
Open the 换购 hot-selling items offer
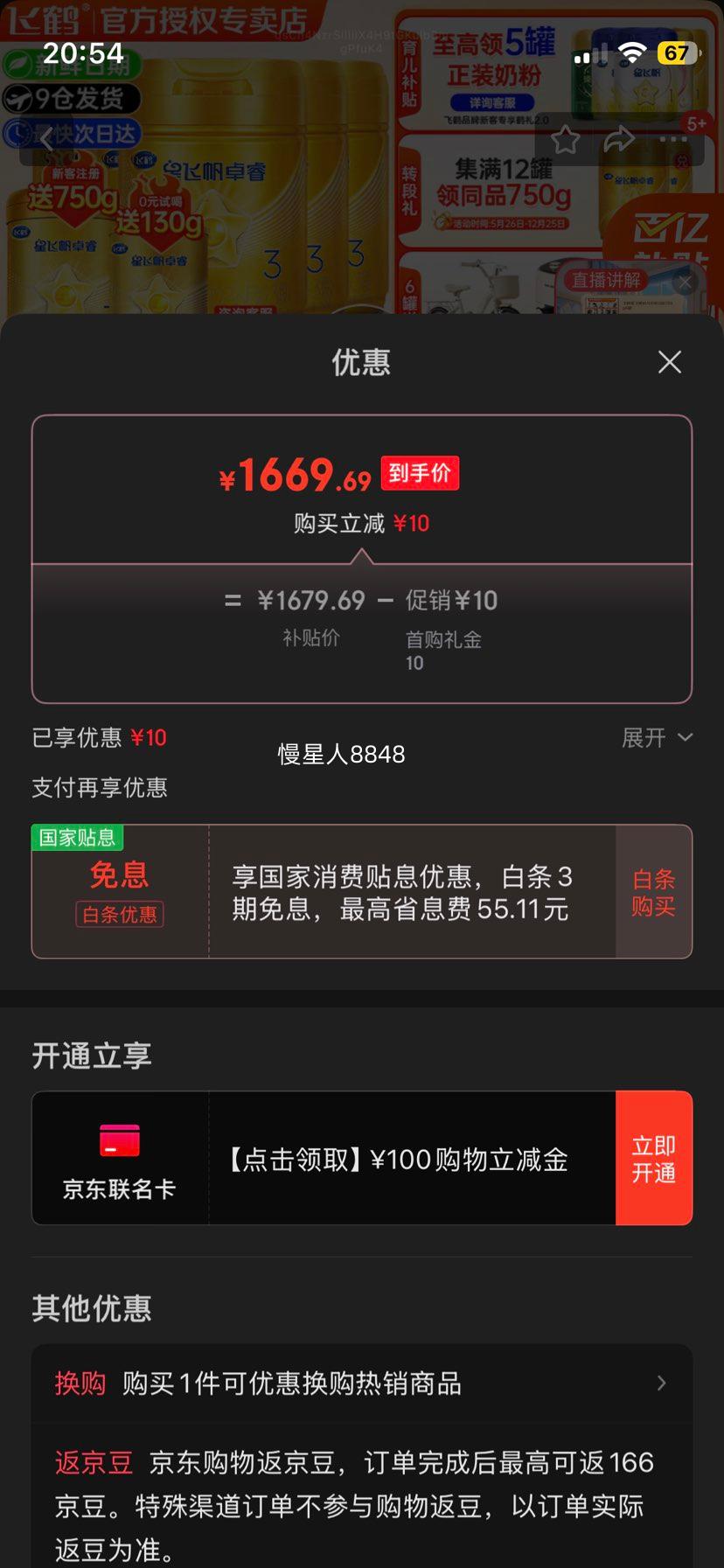[361, 1383]
